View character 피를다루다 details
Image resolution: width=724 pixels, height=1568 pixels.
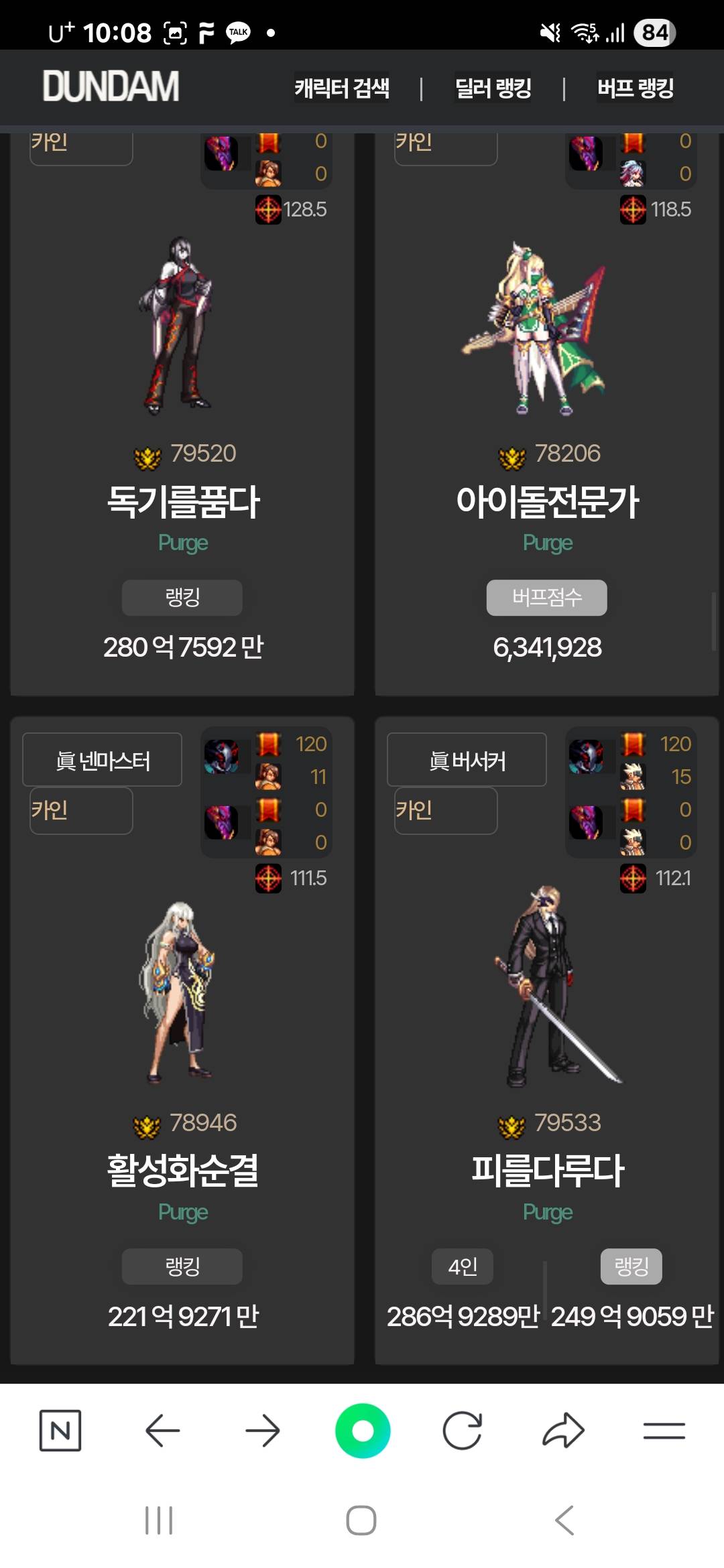coord(547,1170)
